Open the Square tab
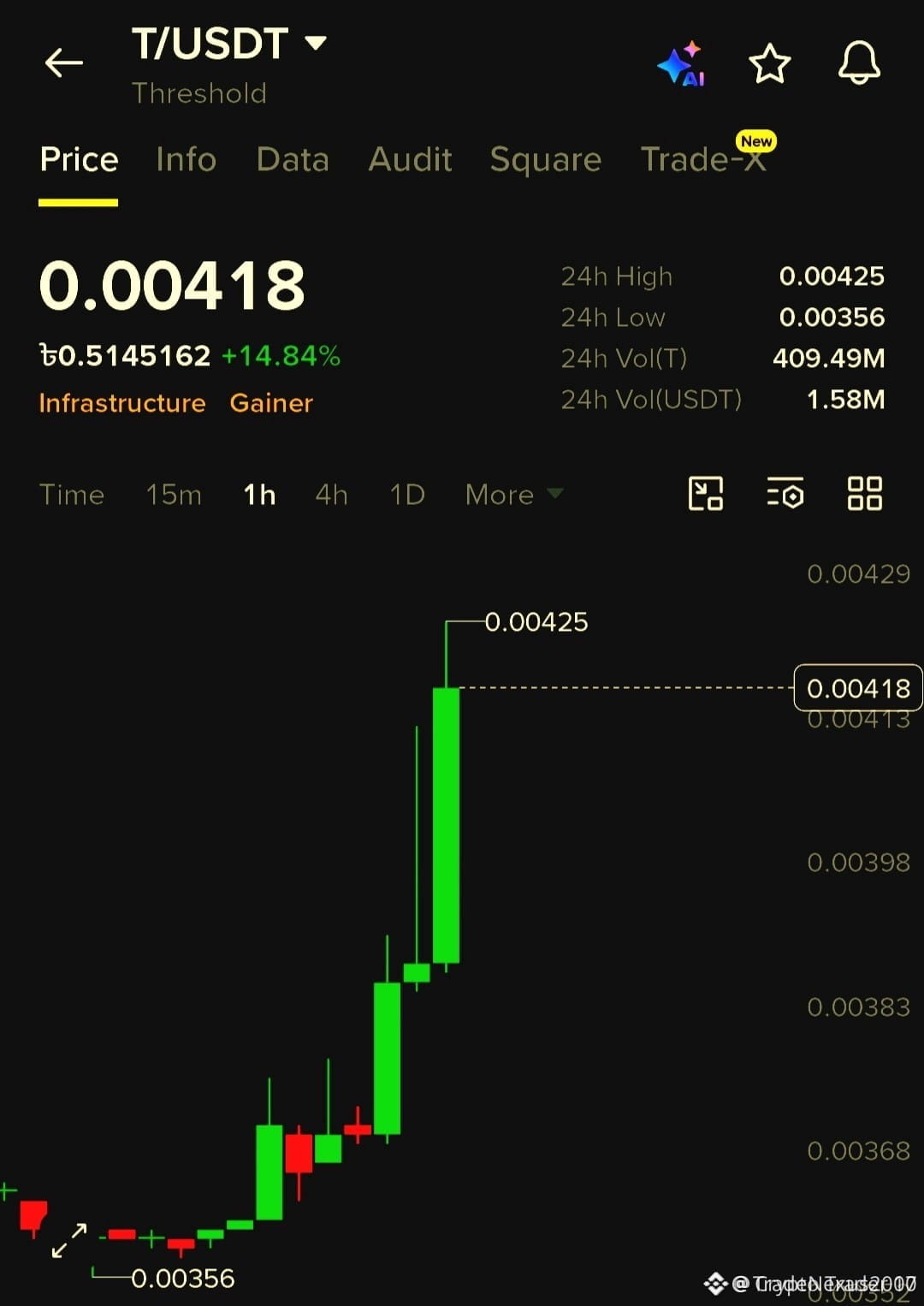This screenshot has width=924, height=1306. [546, 159]
